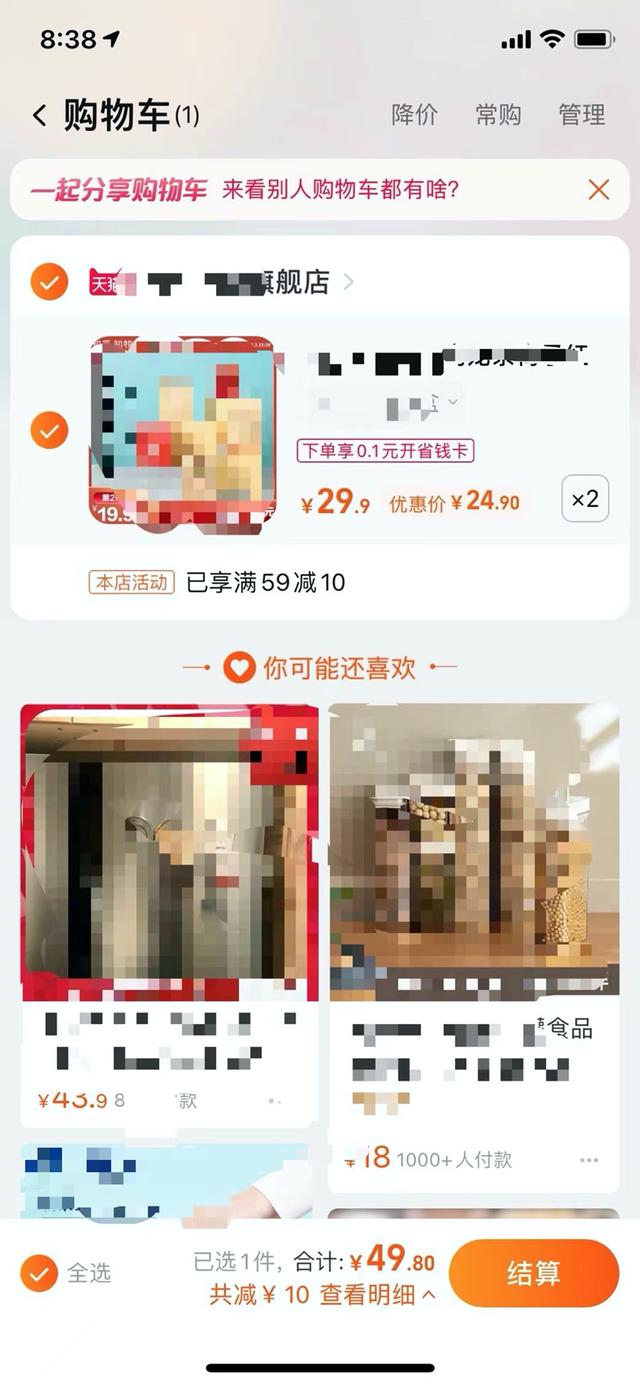Tap 结算 to check out
Screen dimensions: 640x1386
[x=533, y=1273]
